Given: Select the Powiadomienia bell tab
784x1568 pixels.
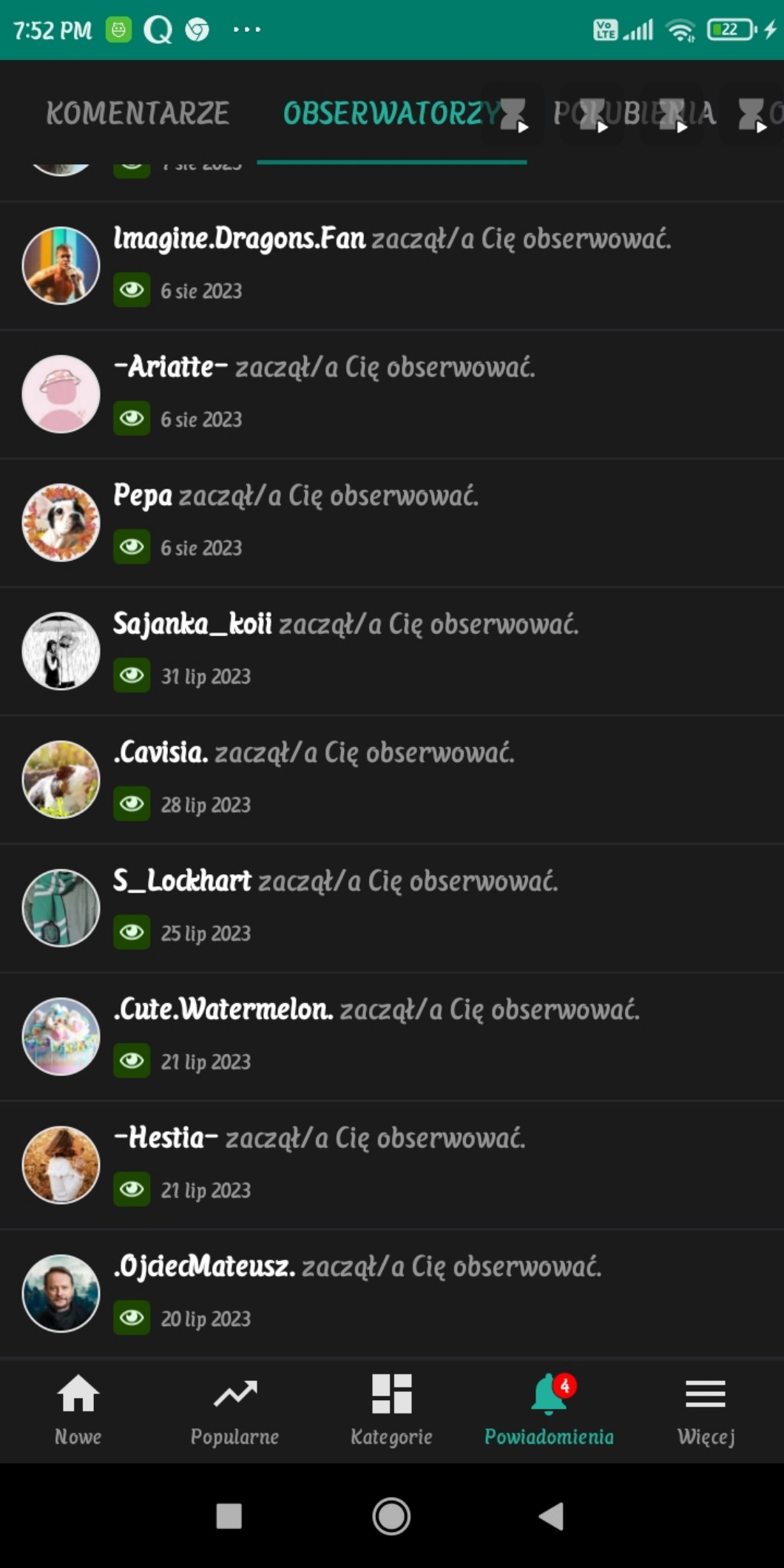Looking at the screenshot, I should [549, 1410].
